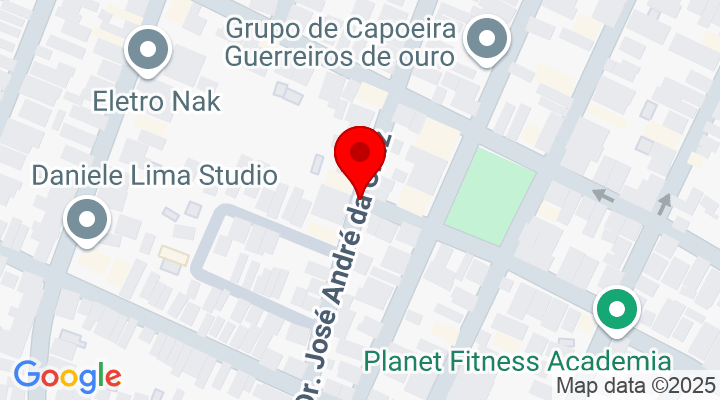Tap the red location pin
Screen dimensions: 720x400
359,155
